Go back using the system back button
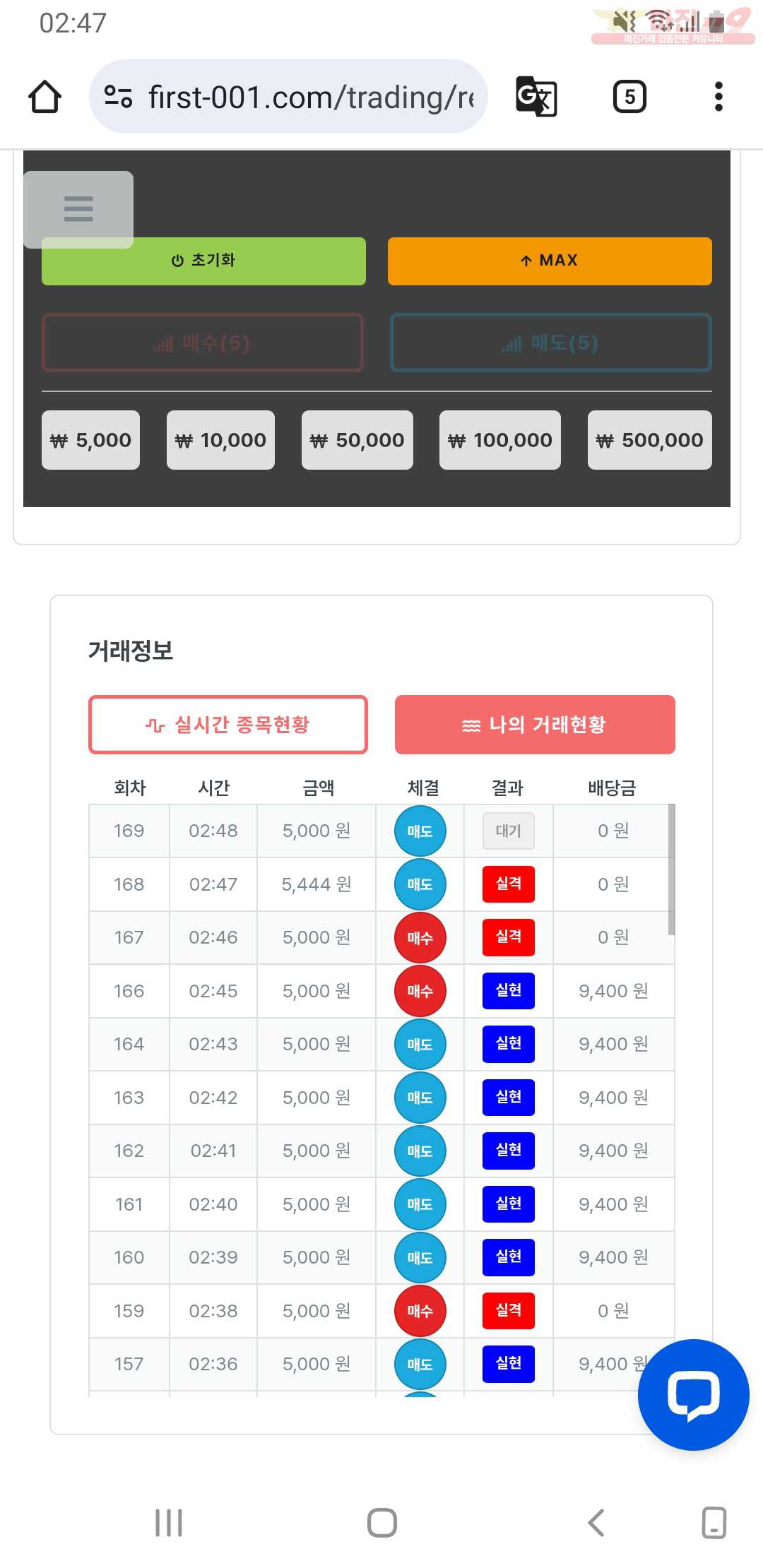The height and width of the screenshot is (1568, 763). tap(596, 1523)
